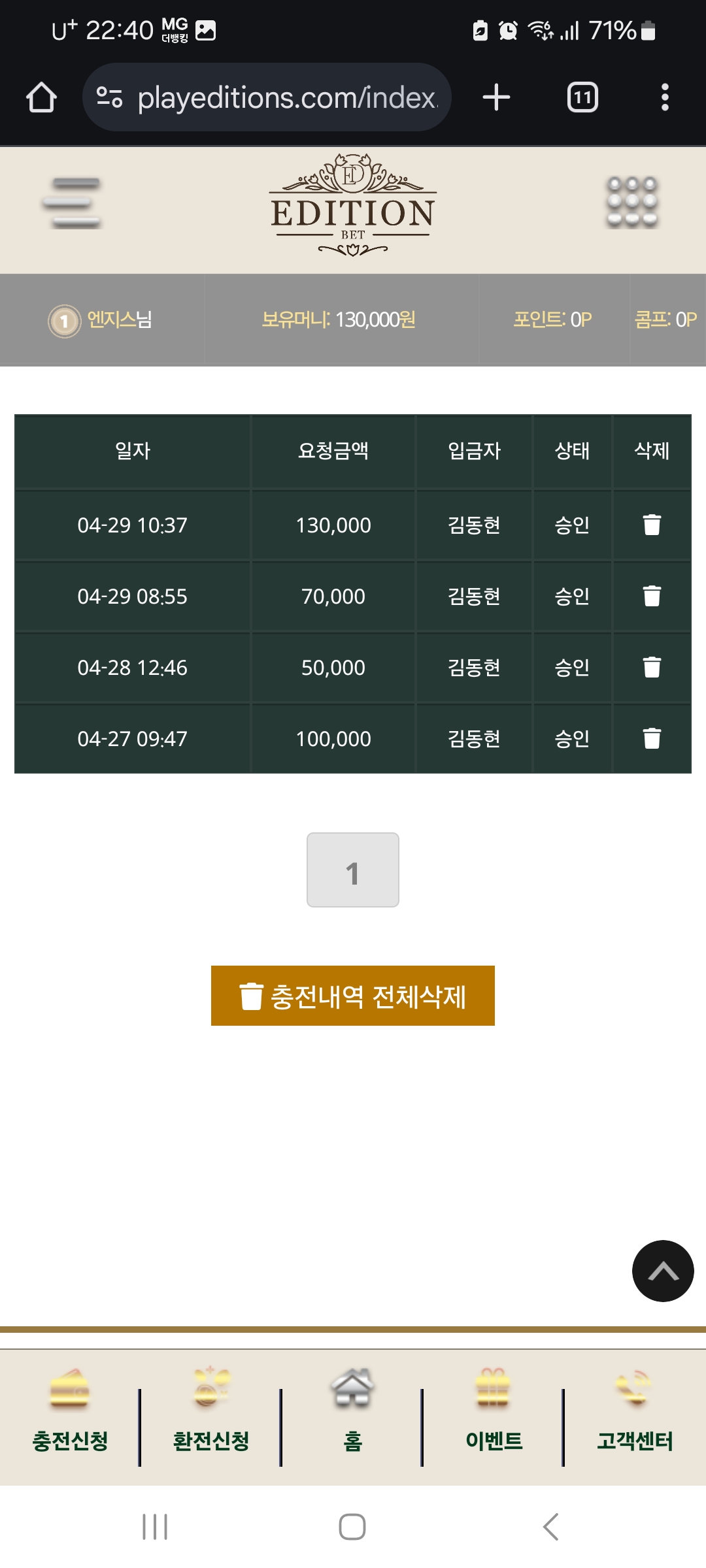The image size is (706, 1568).
Task: Delete the 04-27 09:47 charge record
Action: (x=652, y=738)
